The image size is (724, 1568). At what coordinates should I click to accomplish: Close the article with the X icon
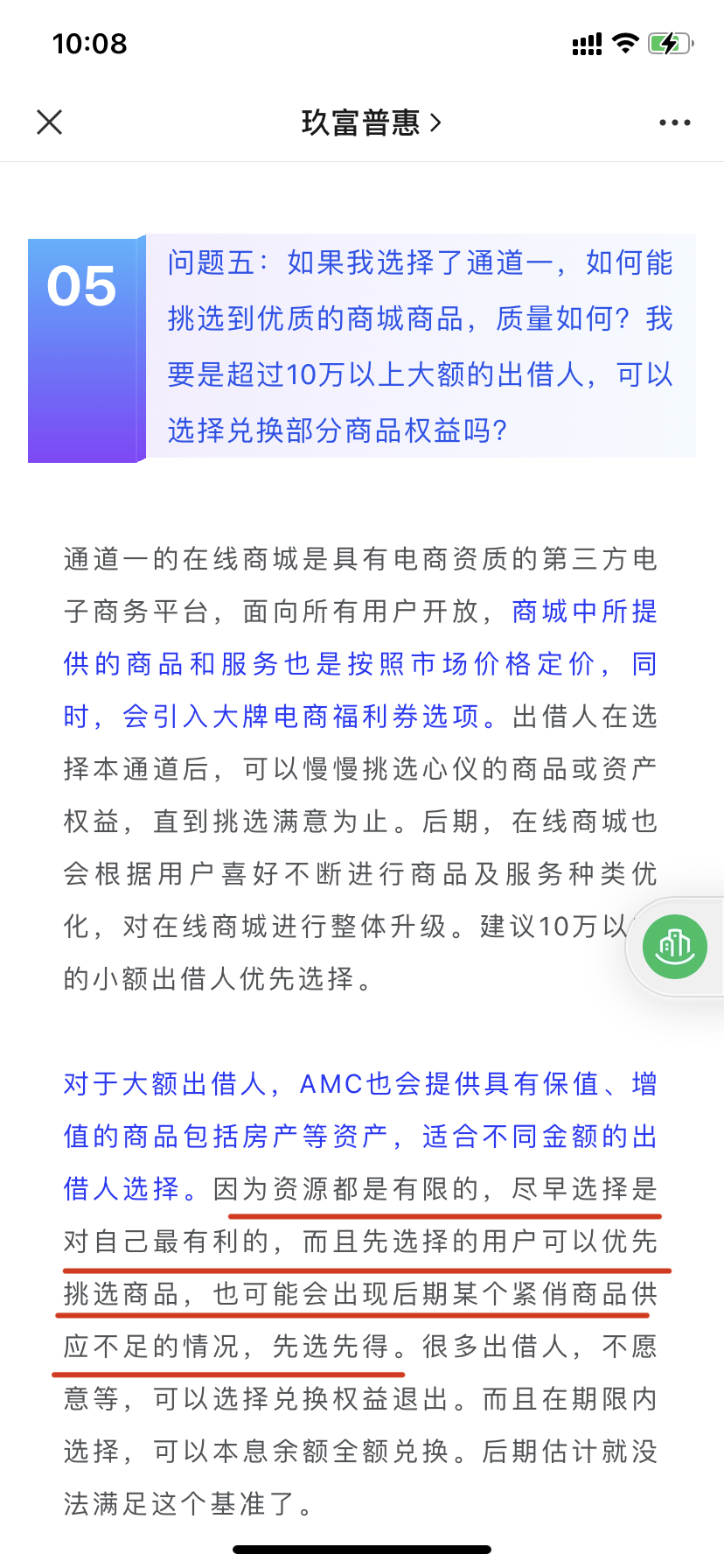(x=50, y=122)
